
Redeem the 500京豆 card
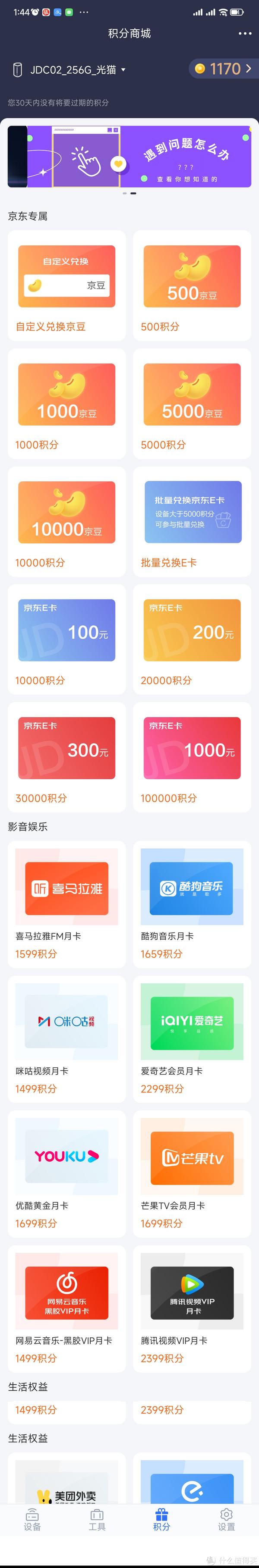(x=192, y=285)
